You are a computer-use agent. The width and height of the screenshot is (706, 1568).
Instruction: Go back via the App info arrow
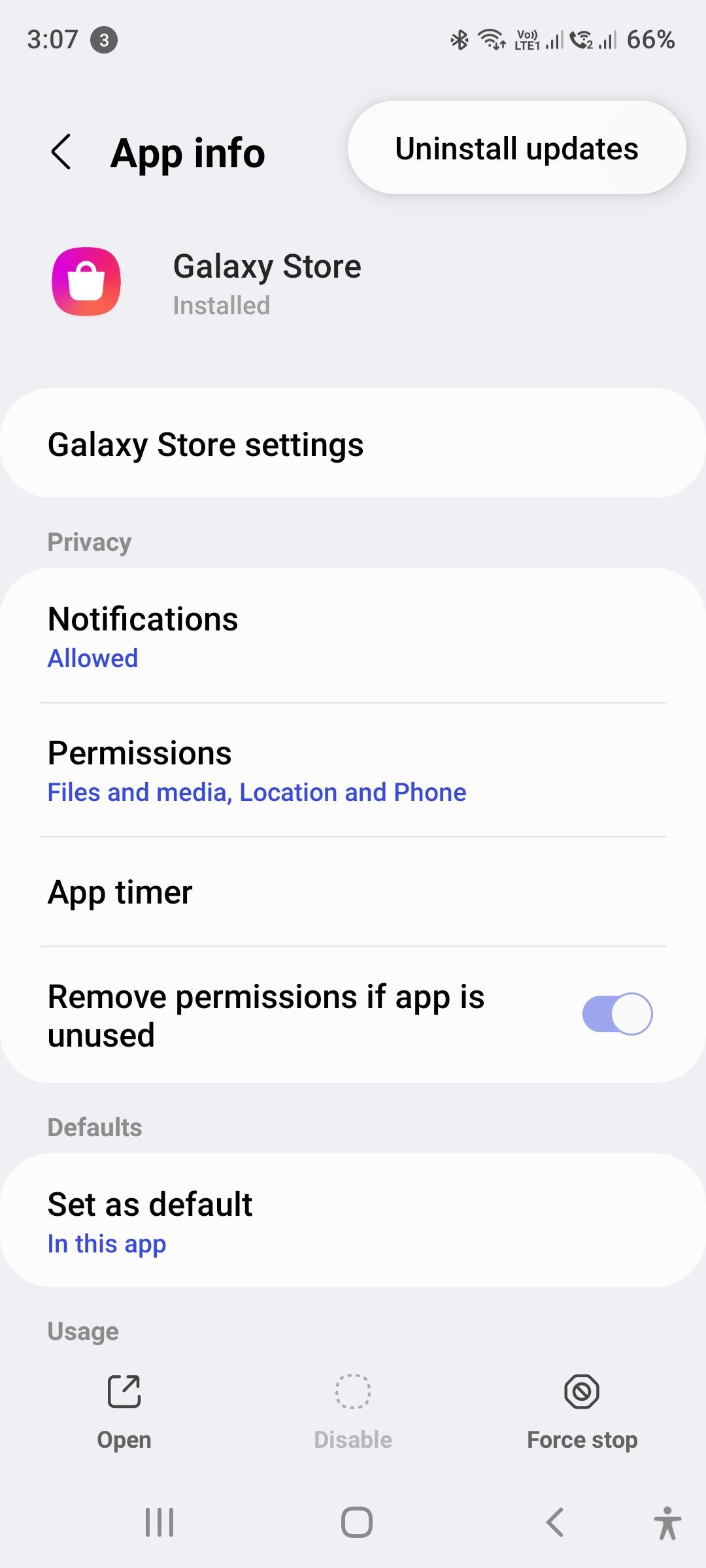62,152
